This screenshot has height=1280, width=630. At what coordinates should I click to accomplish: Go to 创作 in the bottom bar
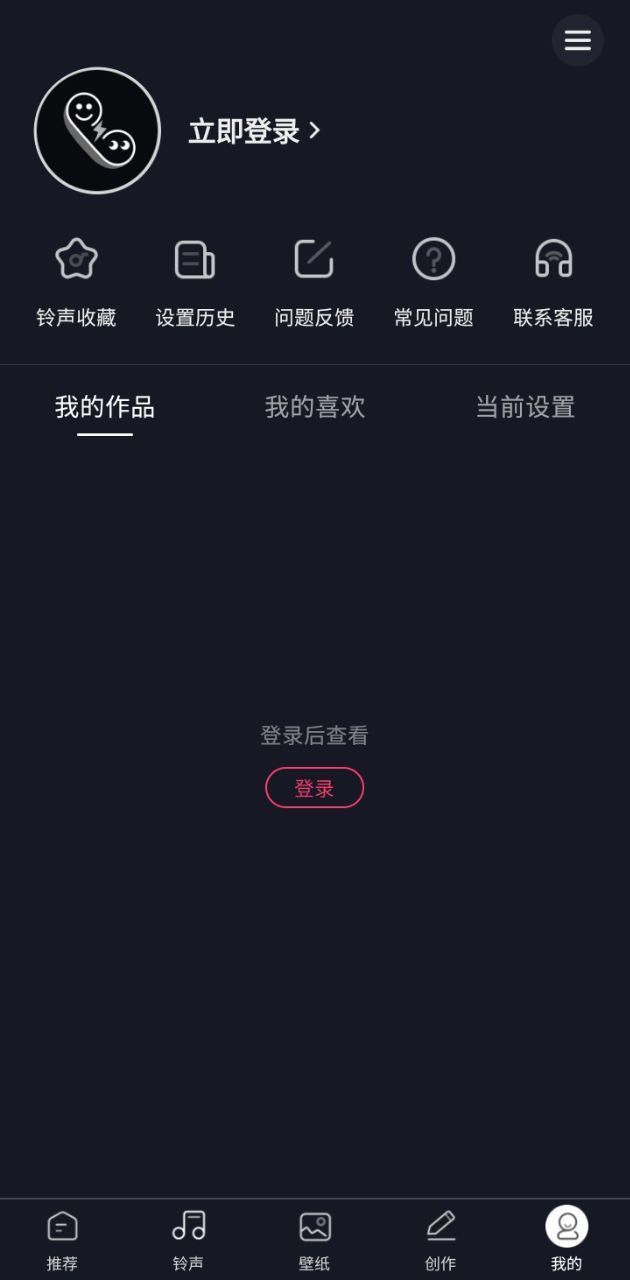440,1240
